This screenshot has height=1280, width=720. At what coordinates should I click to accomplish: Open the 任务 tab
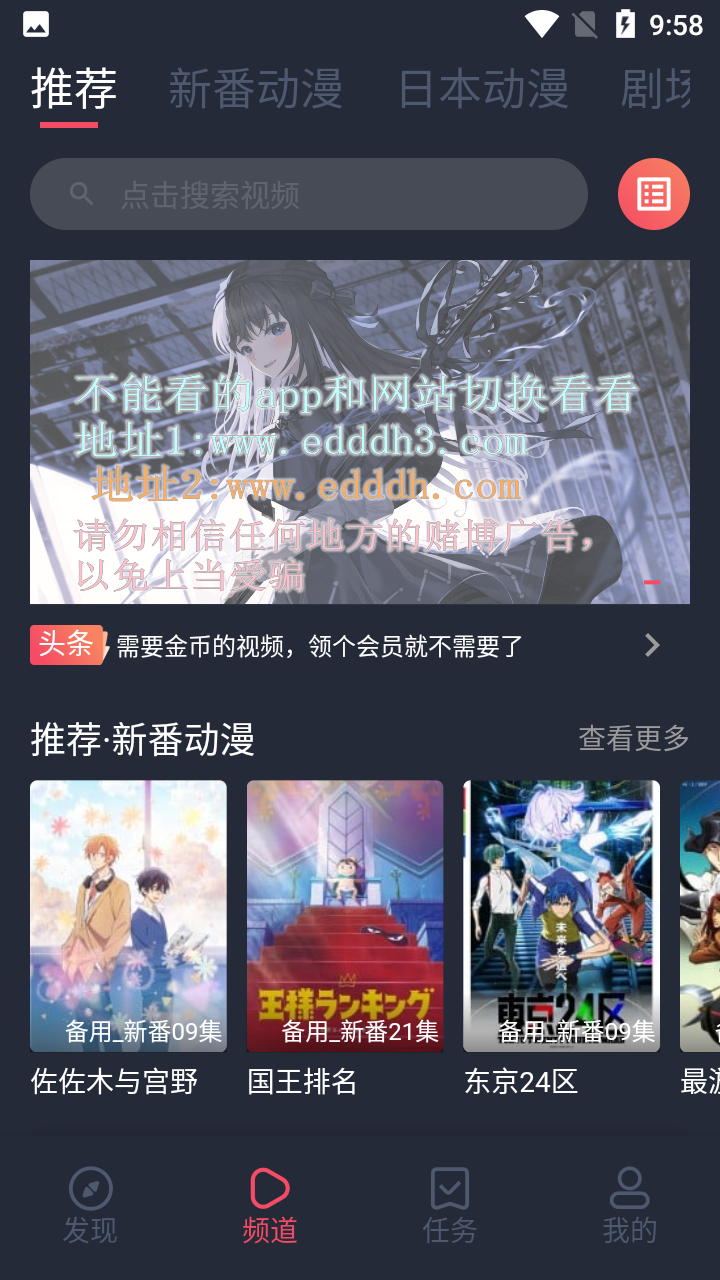[x=450, y=1206]
